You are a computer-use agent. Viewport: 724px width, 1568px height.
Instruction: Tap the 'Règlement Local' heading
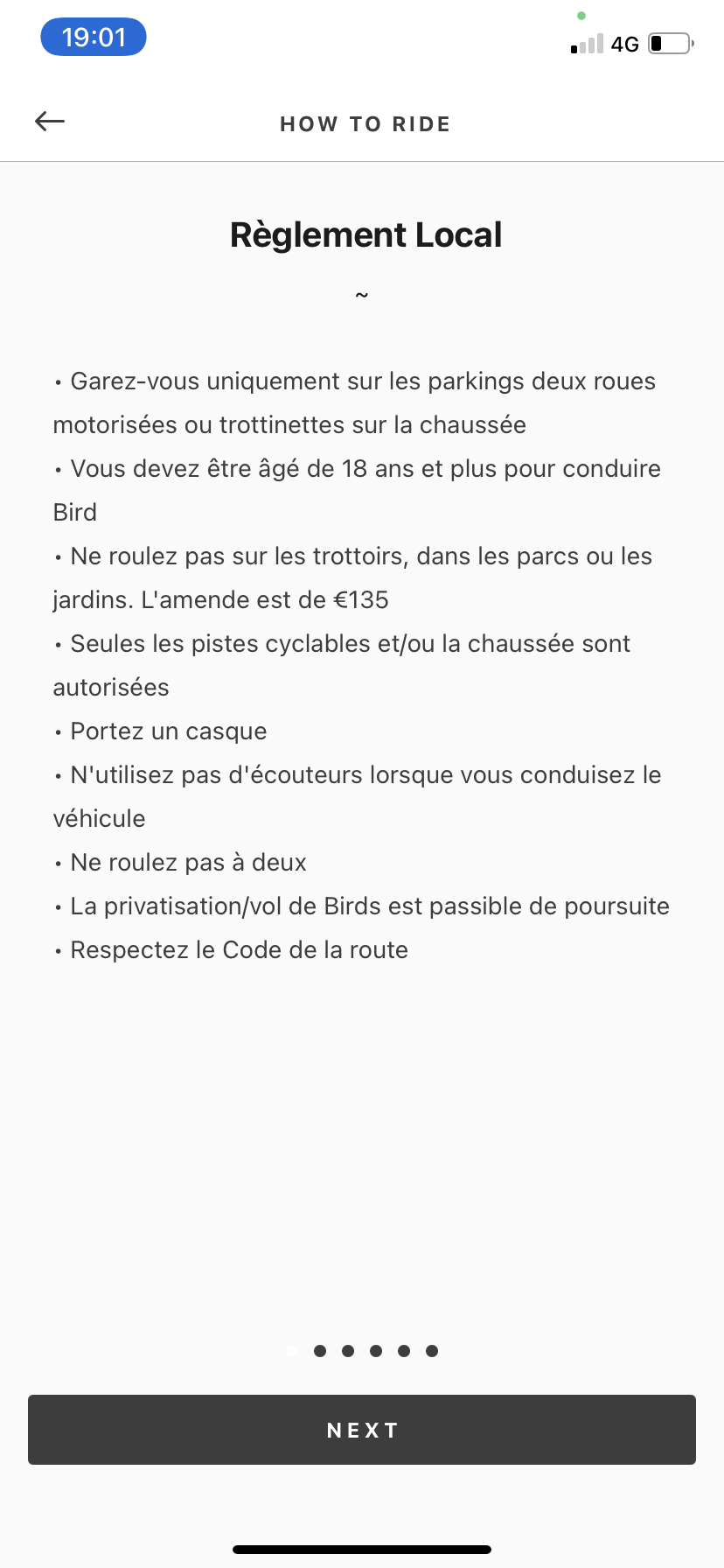click(x=365, y=234)
